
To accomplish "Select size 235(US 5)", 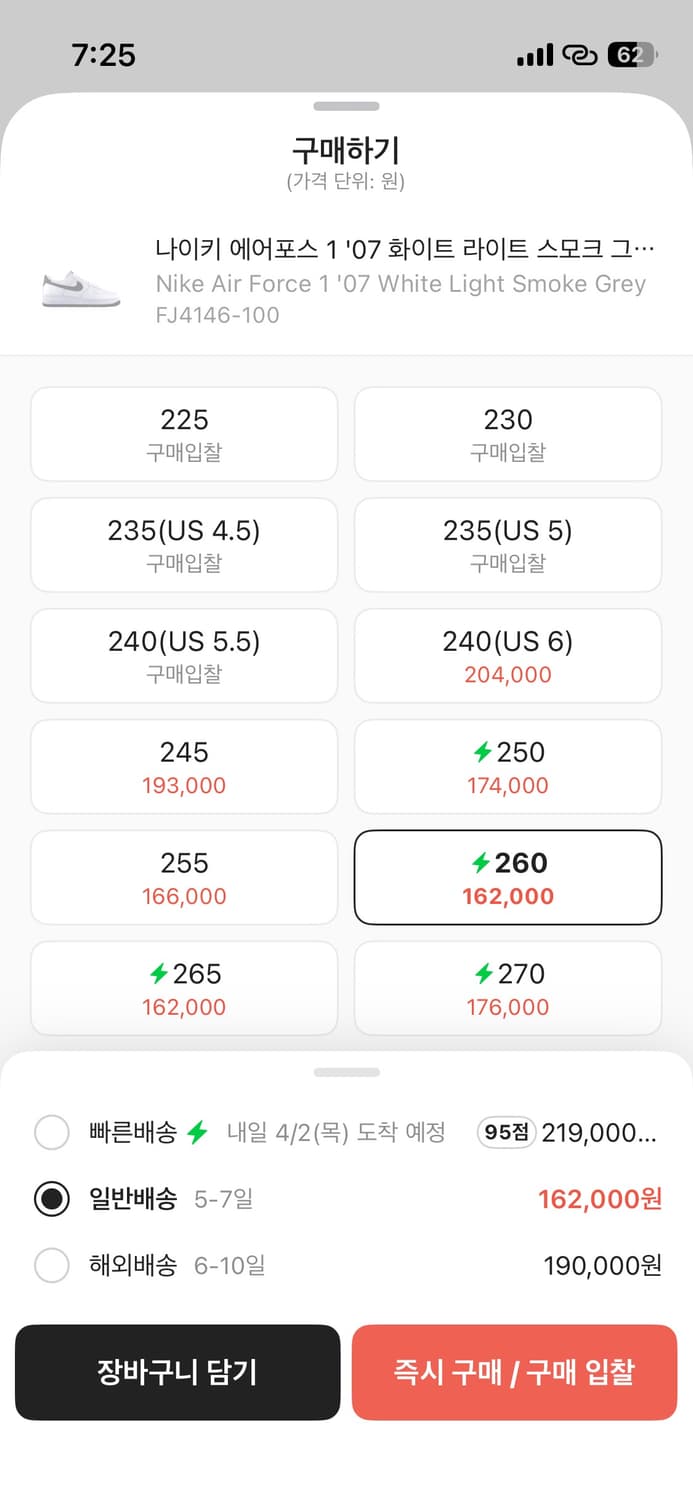I will [508, 545].
